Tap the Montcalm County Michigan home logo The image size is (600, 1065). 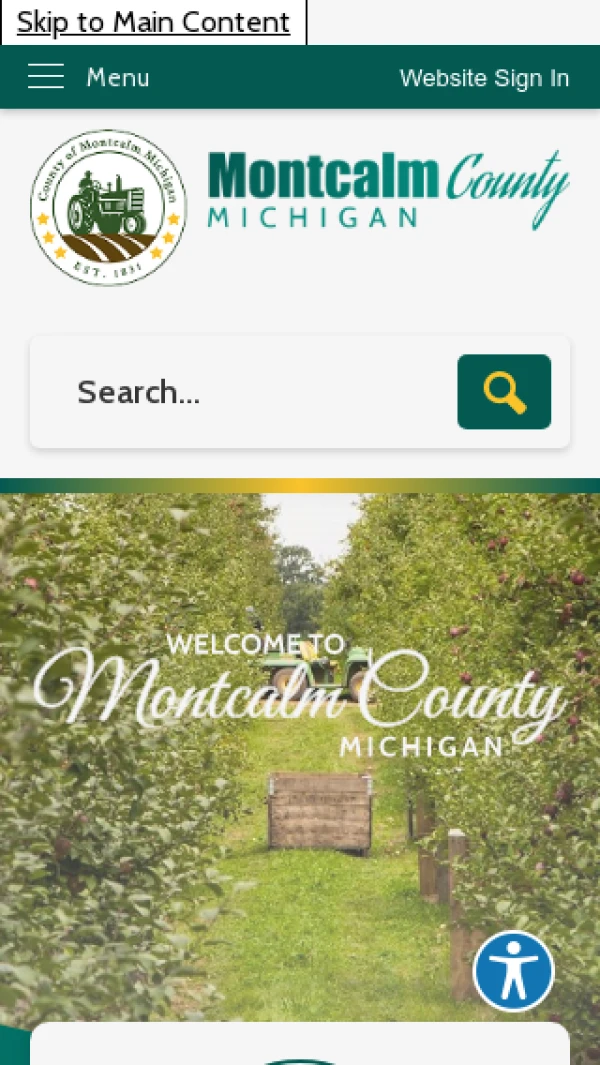(300, 207)
